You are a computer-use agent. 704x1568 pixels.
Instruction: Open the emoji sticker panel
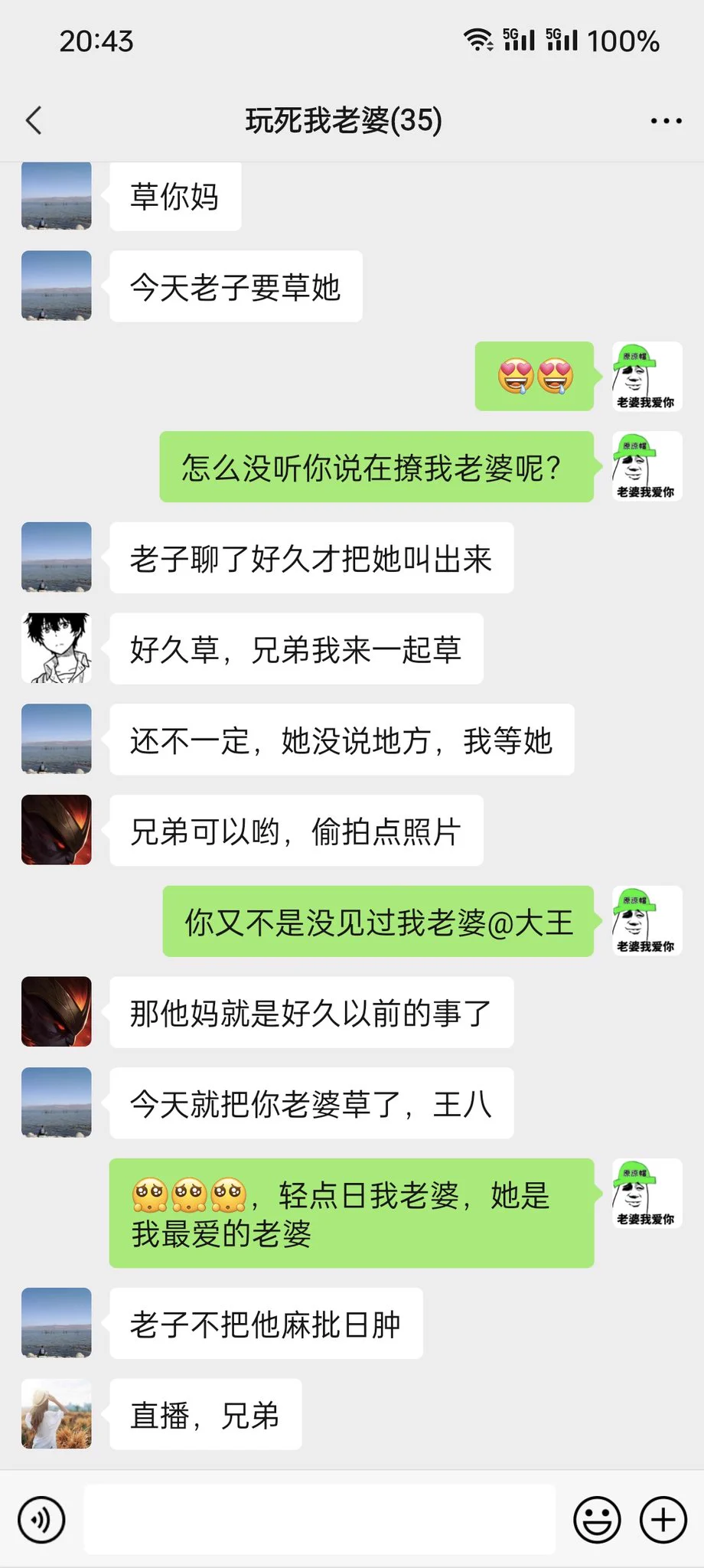point(597,1520)
